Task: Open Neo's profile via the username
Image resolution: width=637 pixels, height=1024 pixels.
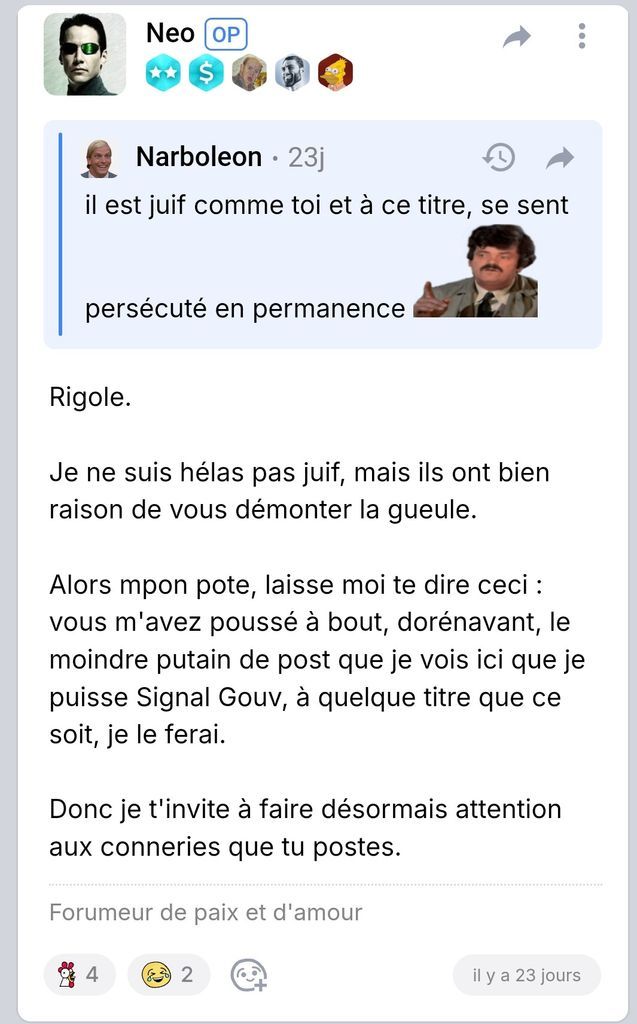Action: (x=170, y=32)
